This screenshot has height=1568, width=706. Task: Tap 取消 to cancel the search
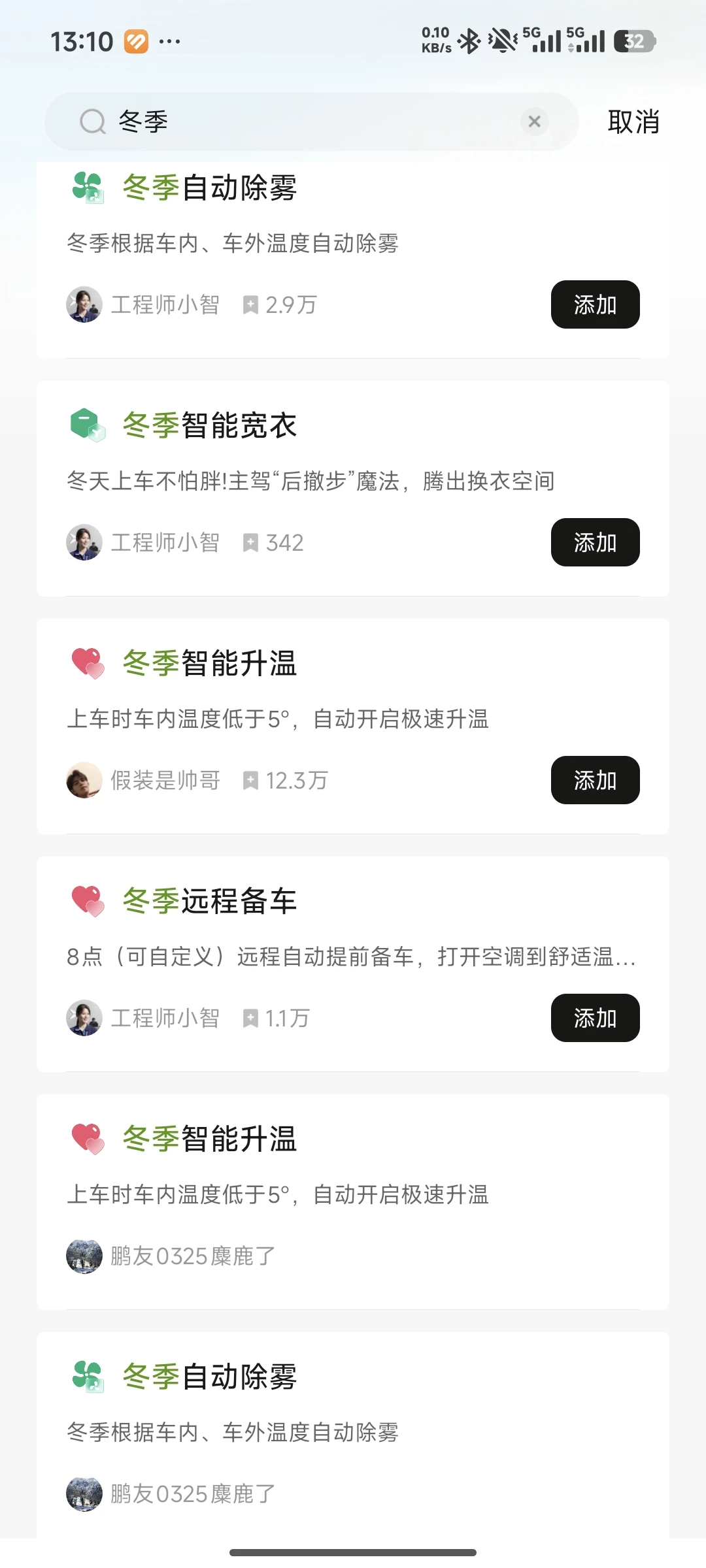click(x=633, y=122)
